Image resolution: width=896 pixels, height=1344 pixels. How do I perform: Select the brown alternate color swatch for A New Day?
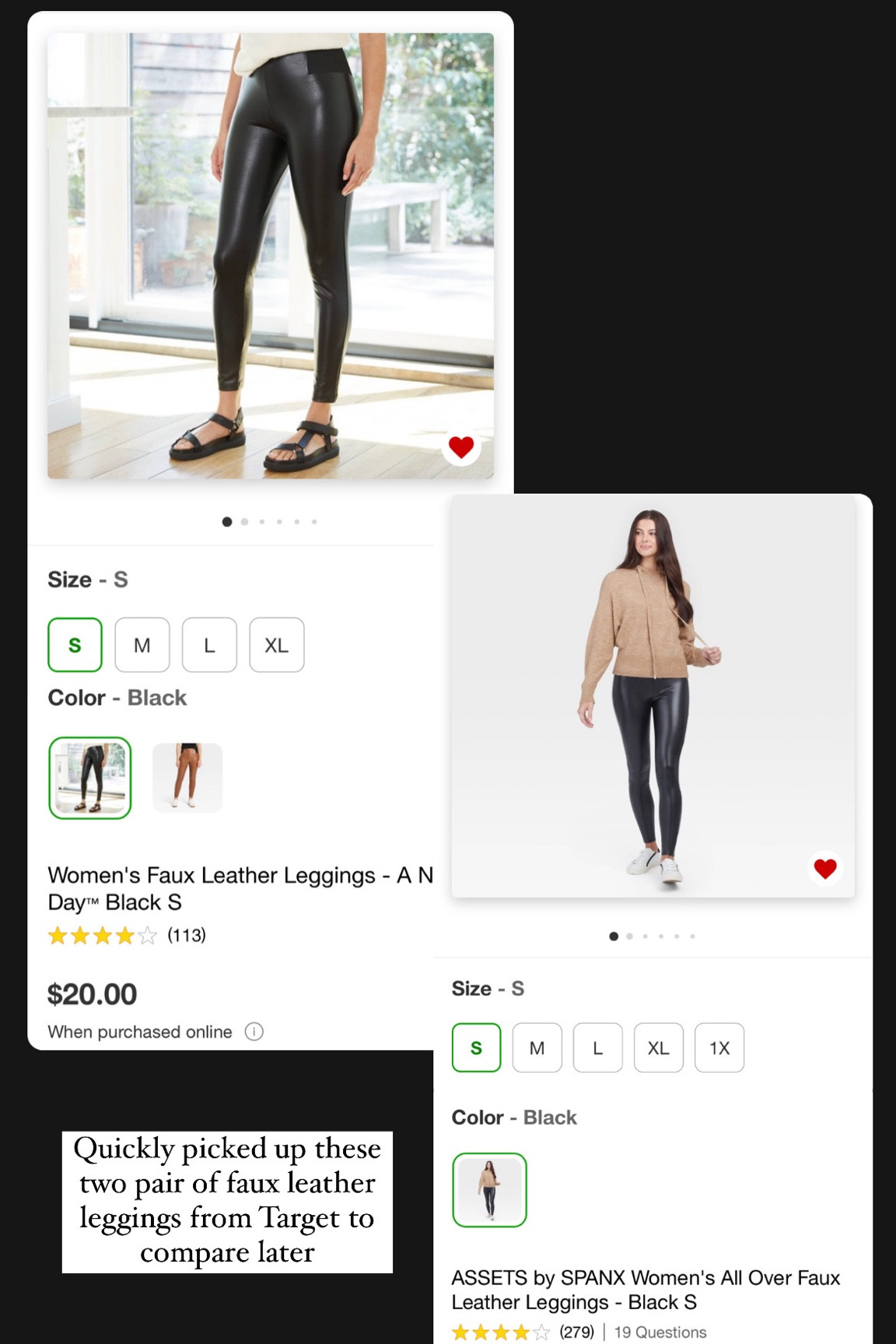187,777
